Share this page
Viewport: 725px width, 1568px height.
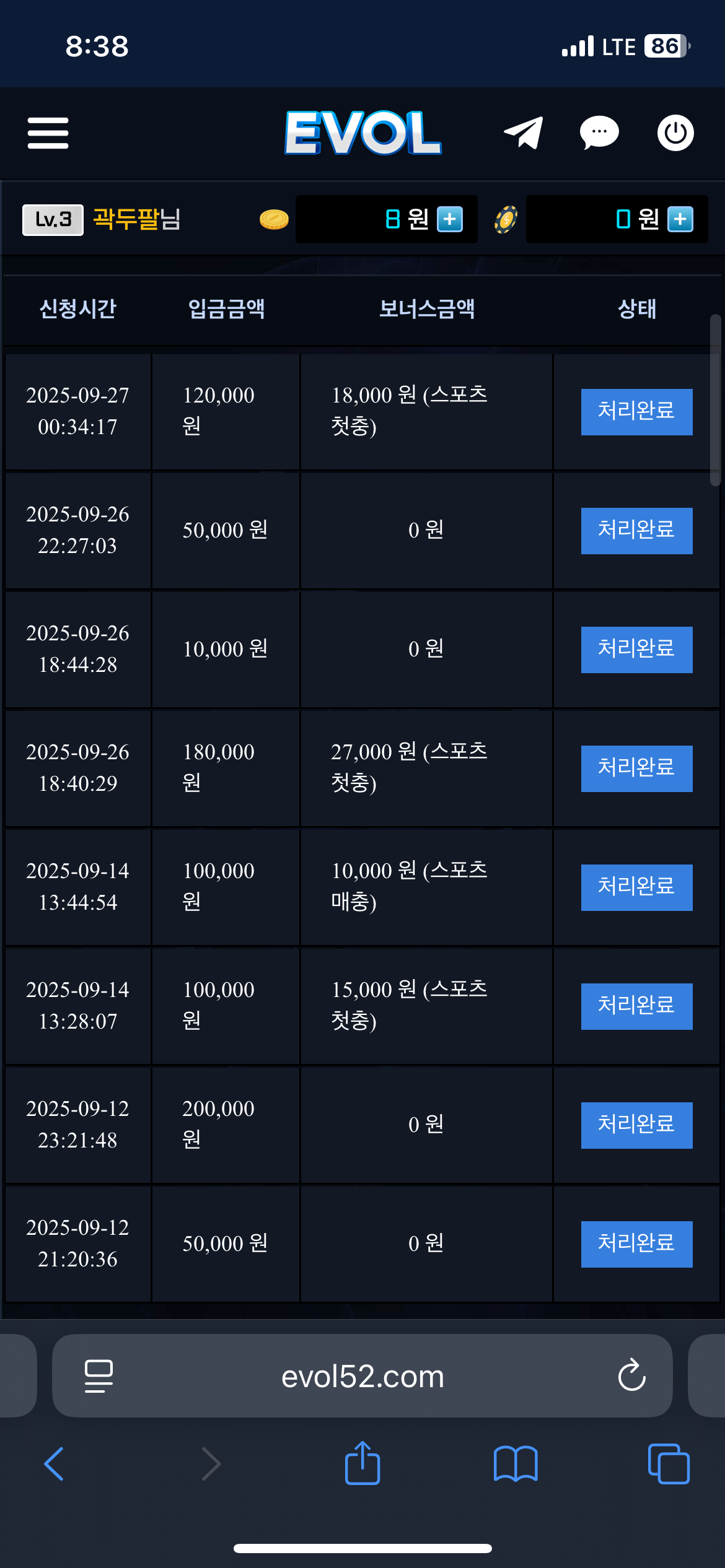pyautogui.click(x=362, y=1464)
